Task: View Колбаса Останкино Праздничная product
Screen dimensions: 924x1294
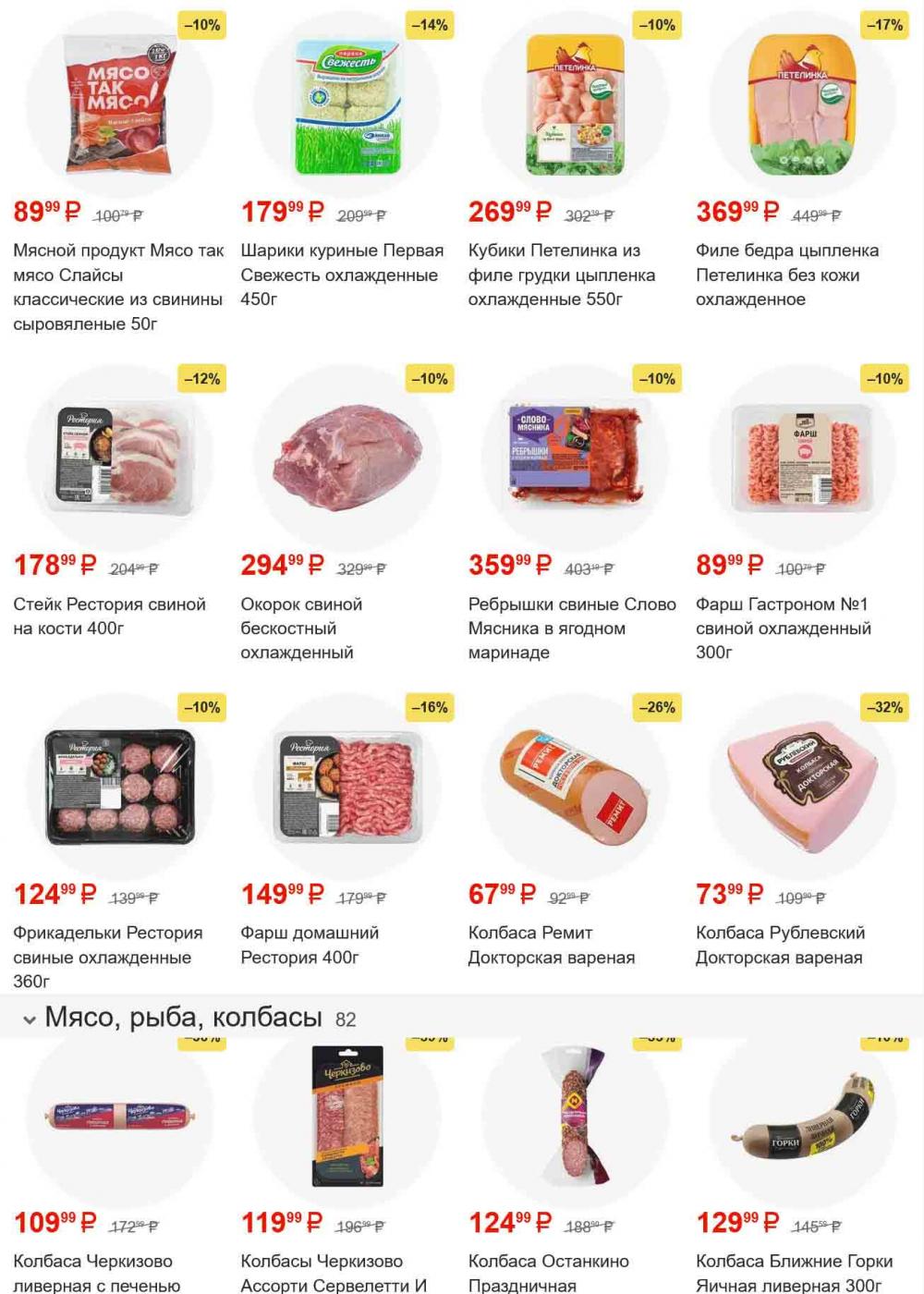Action: coord(573,1118)
